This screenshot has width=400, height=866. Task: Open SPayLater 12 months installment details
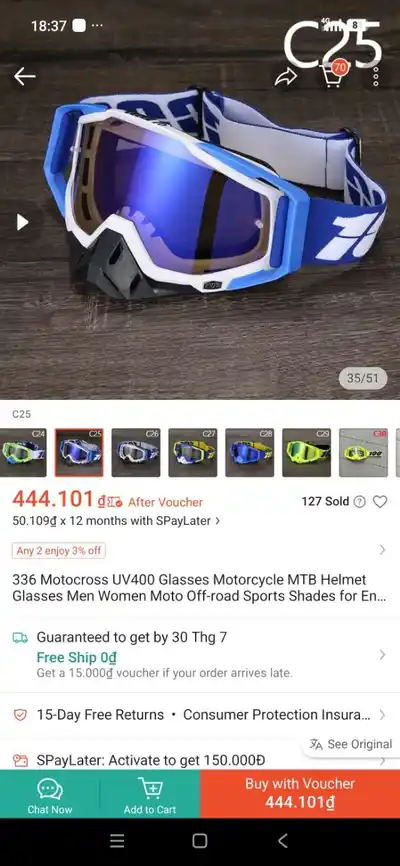[116, 521]
